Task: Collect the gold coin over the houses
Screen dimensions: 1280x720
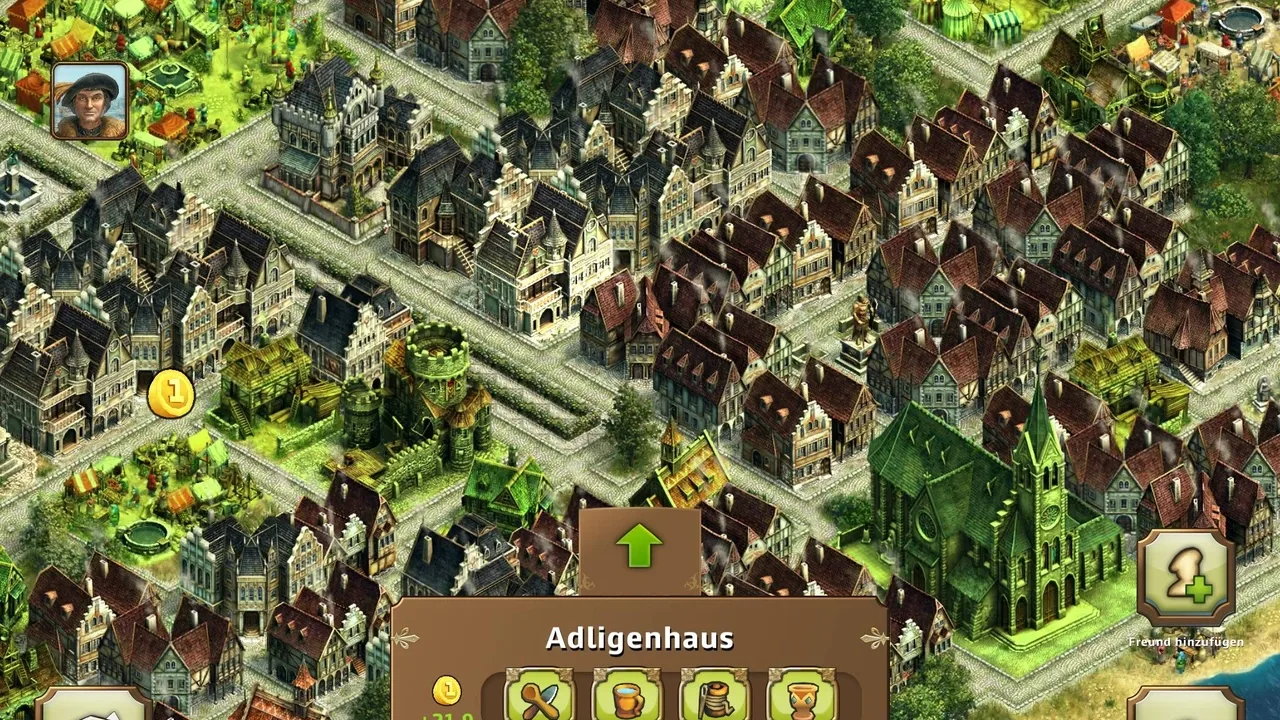Action: coord(171,393)
